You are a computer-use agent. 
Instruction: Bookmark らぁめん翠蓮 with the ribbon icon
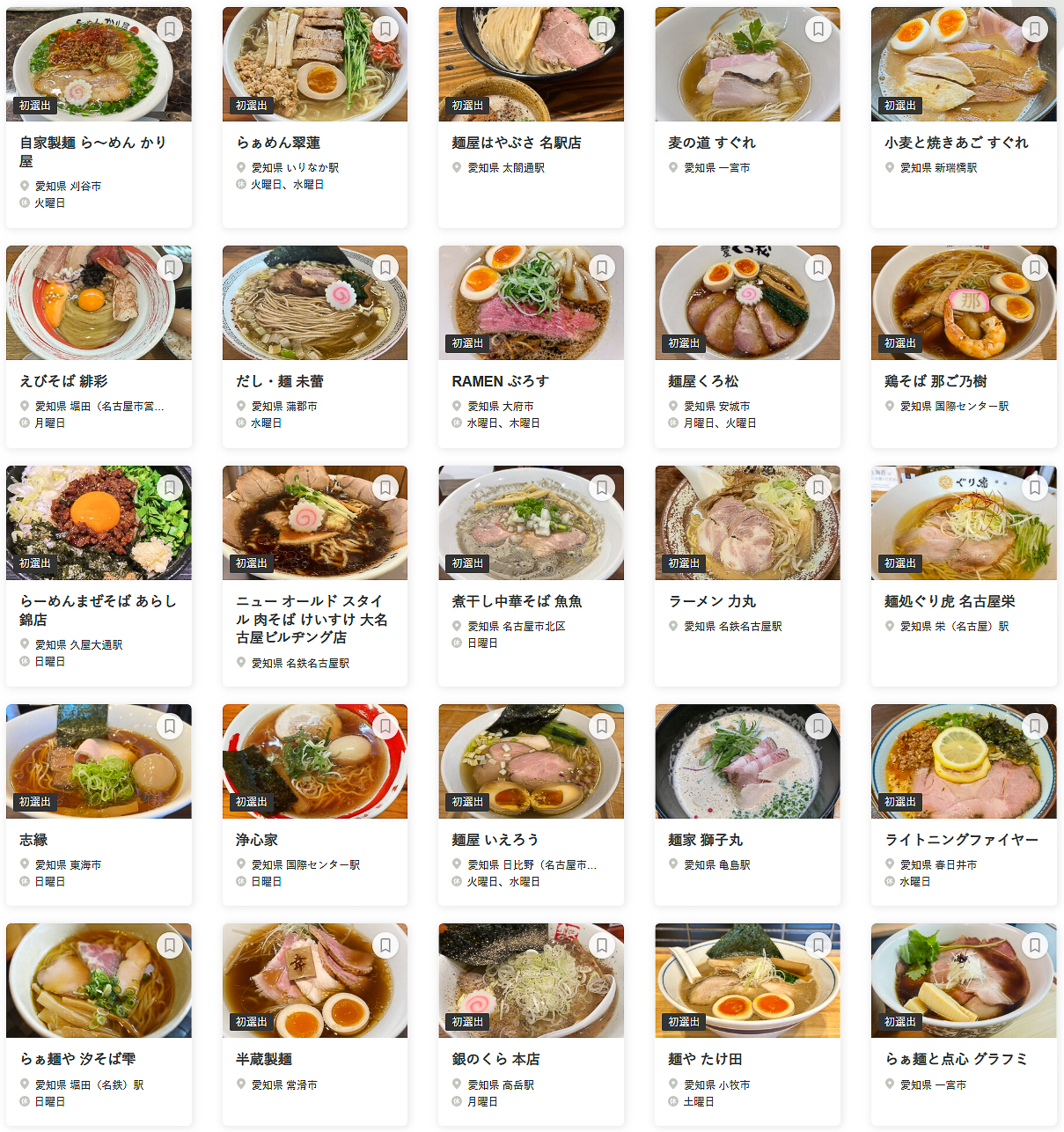point(385,28)
